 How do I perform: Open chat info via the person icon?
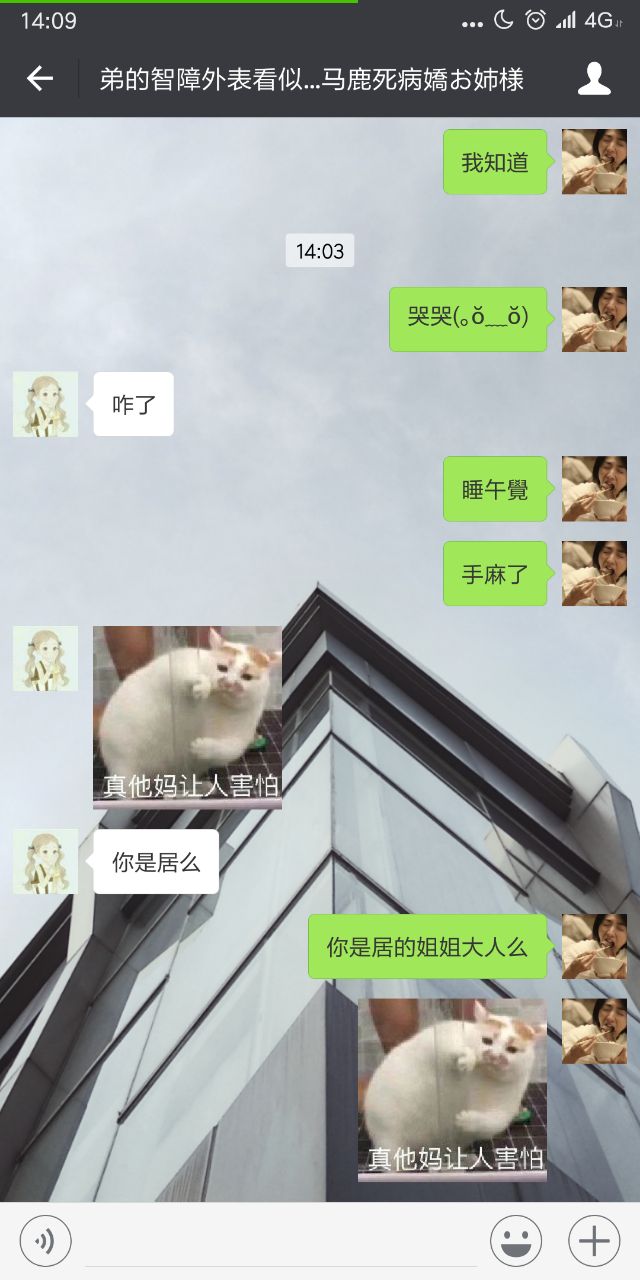click(595, 79)
